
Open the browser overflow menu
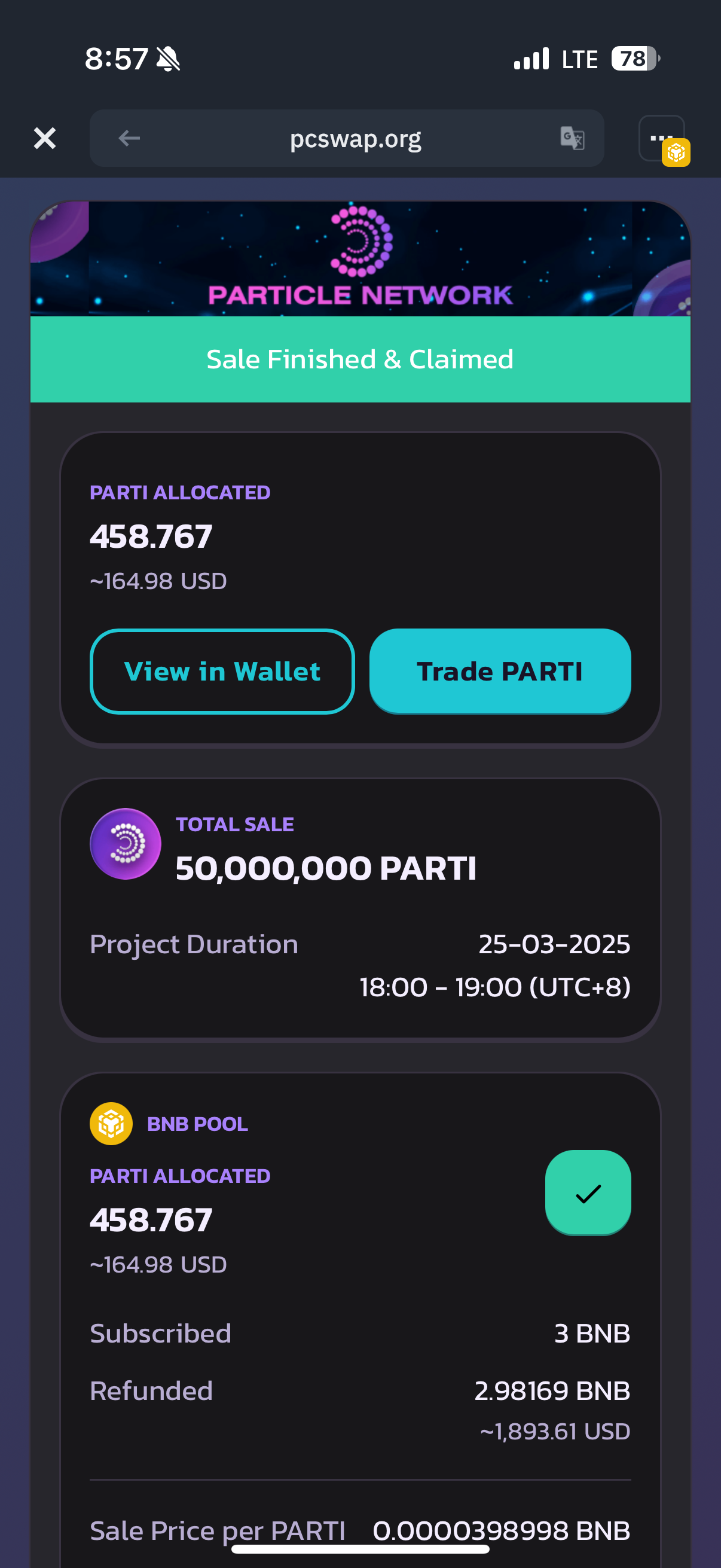coord(661,138)
